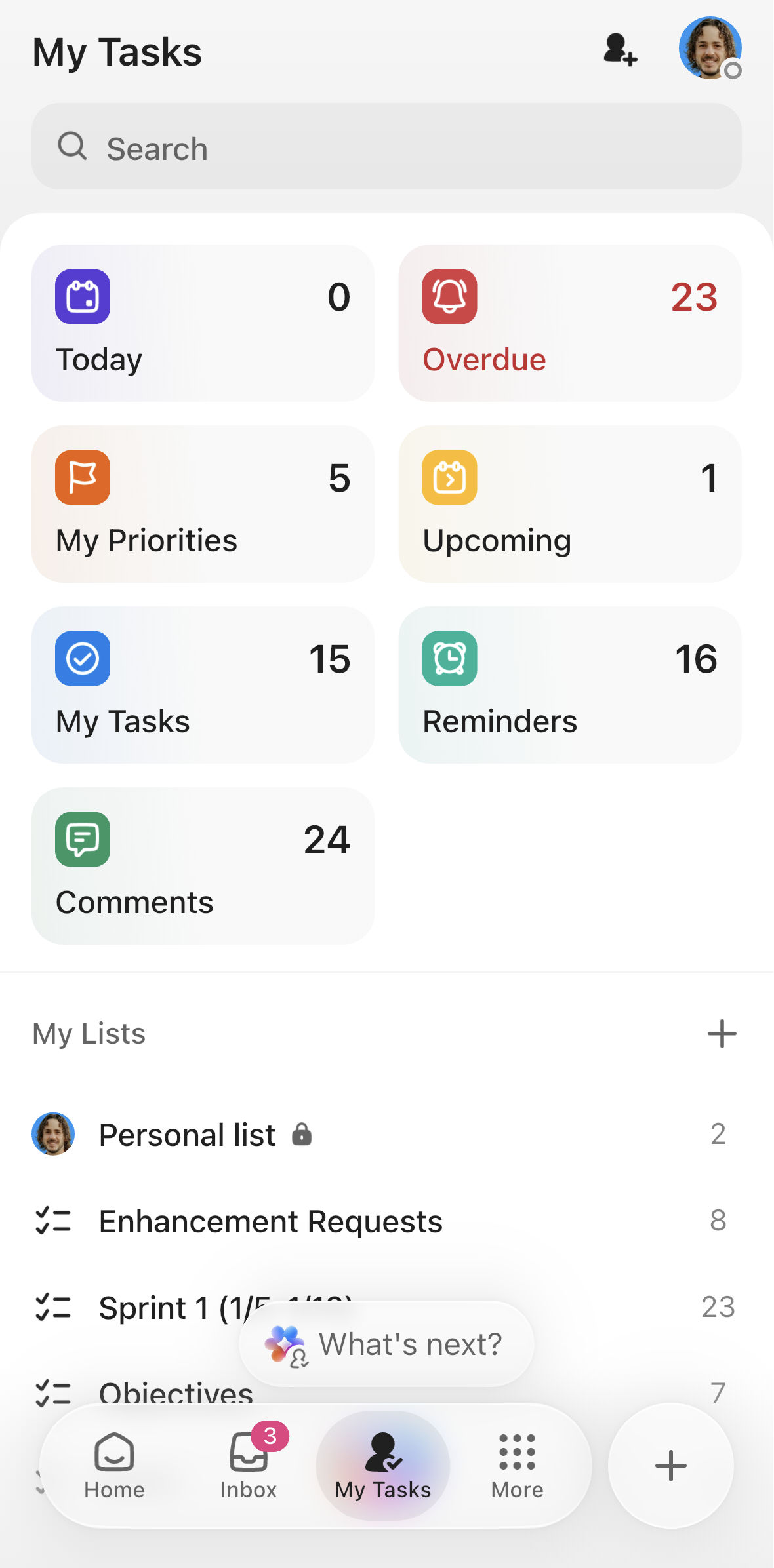Tap the plus floating action button
The width and height of the screenshot is (774, 1568).
670,1466
